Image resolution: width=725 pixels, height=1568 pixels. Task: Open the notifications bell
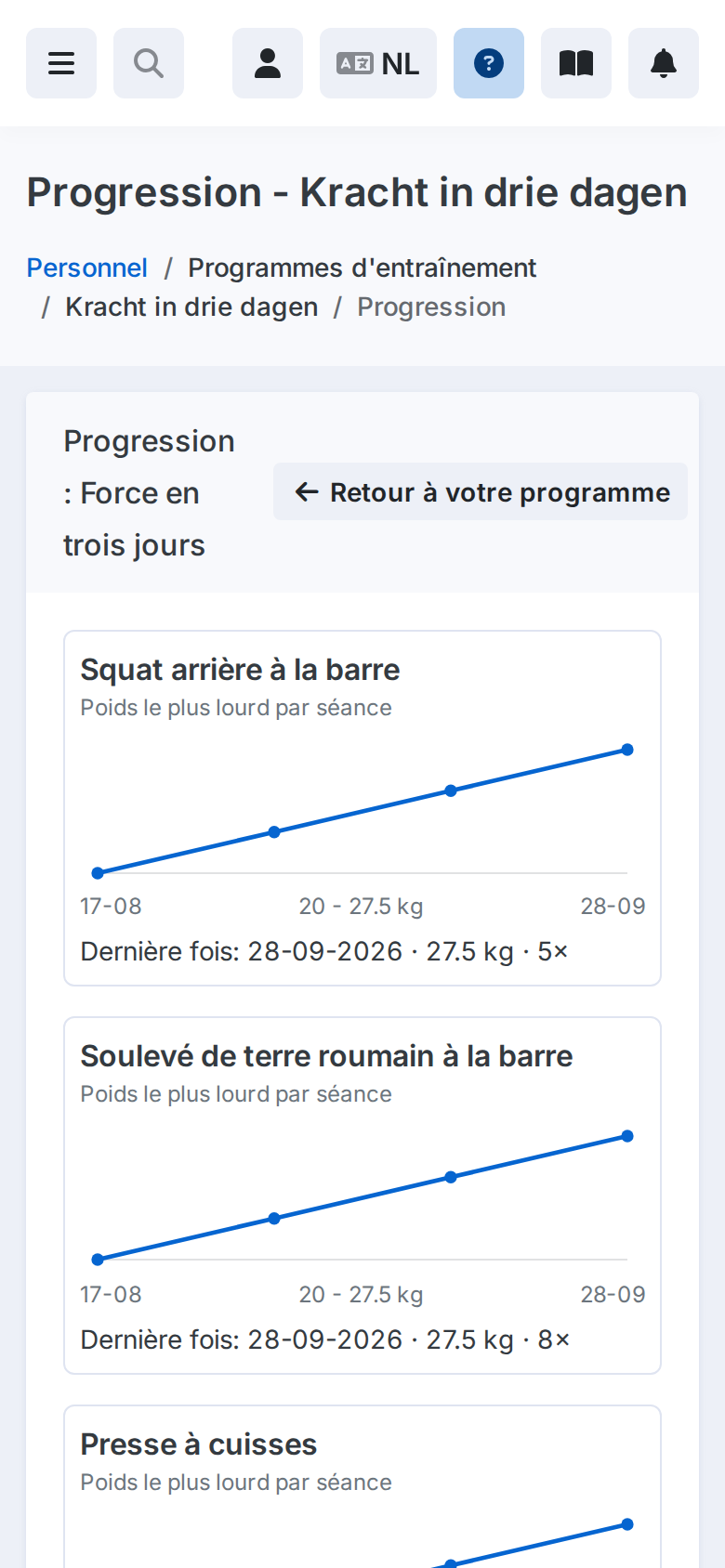coord(664,63)
